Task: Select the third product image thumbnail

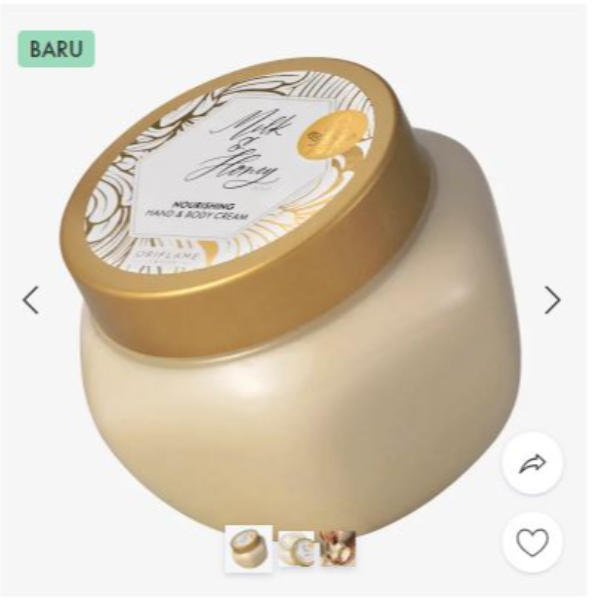Action: (338, 549)
